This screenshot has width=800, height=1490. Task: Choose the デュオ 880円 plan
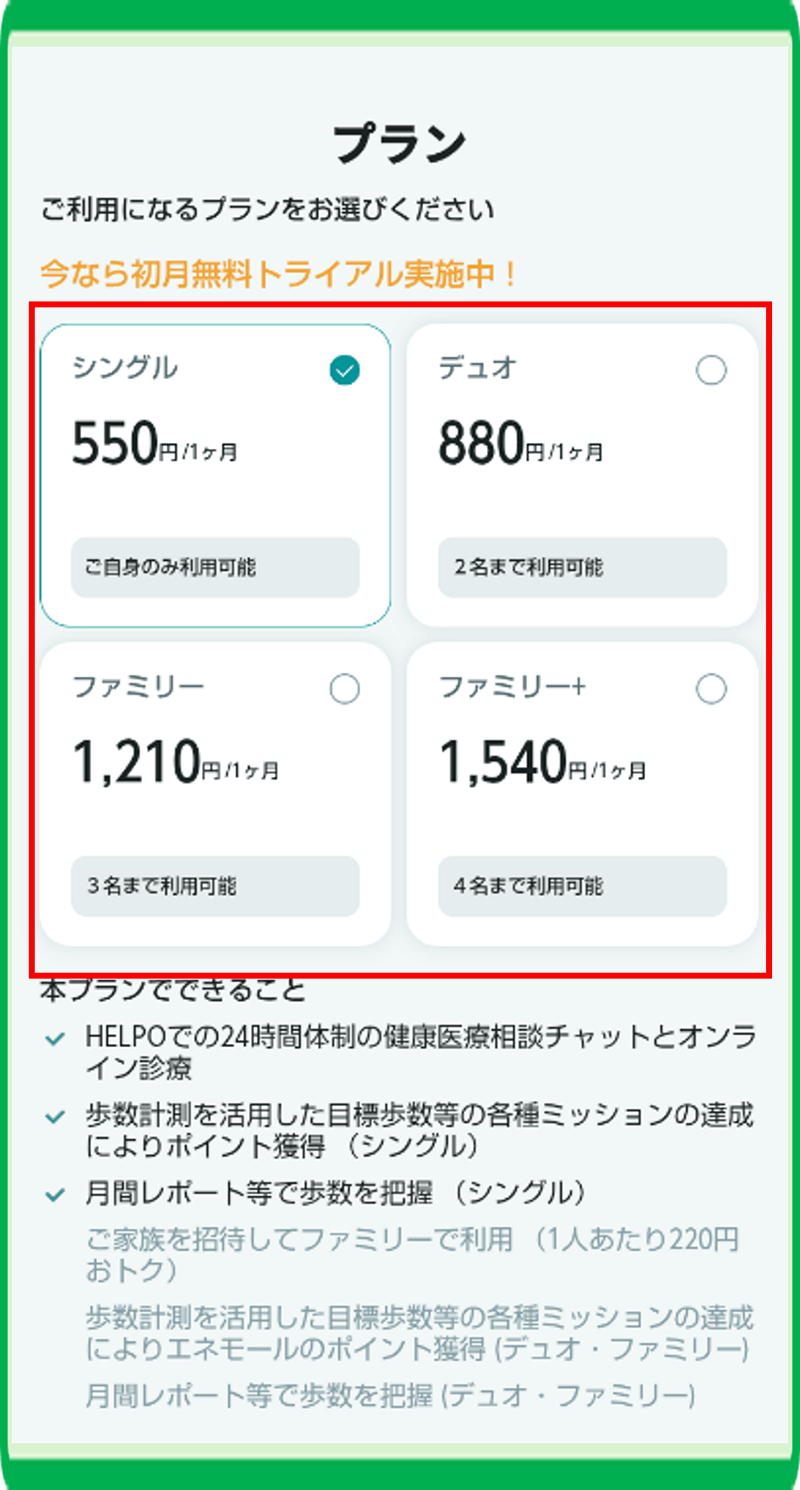pyautogui.click(x=582, y=475)
